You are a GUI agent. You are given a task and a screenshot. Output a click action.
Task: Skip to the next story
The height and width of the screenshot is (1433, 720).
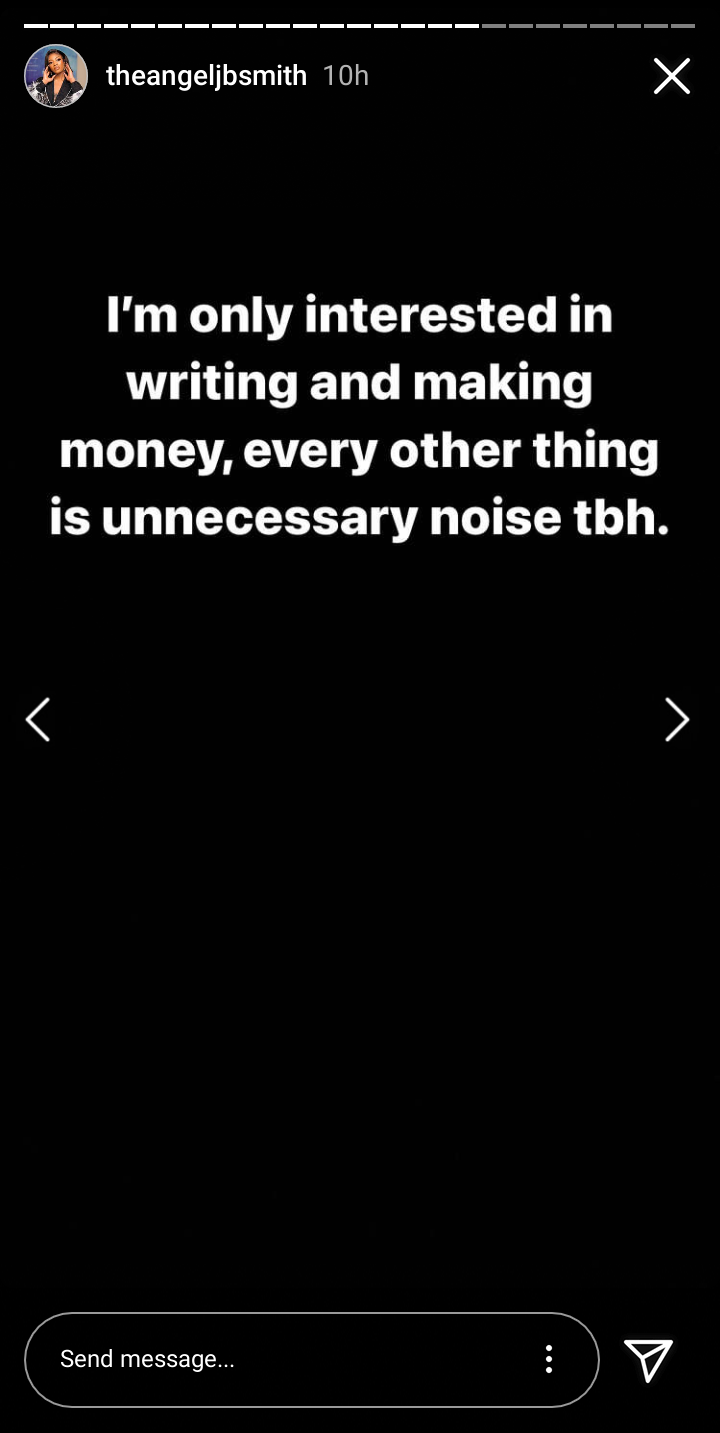click(x=677, y=720)
